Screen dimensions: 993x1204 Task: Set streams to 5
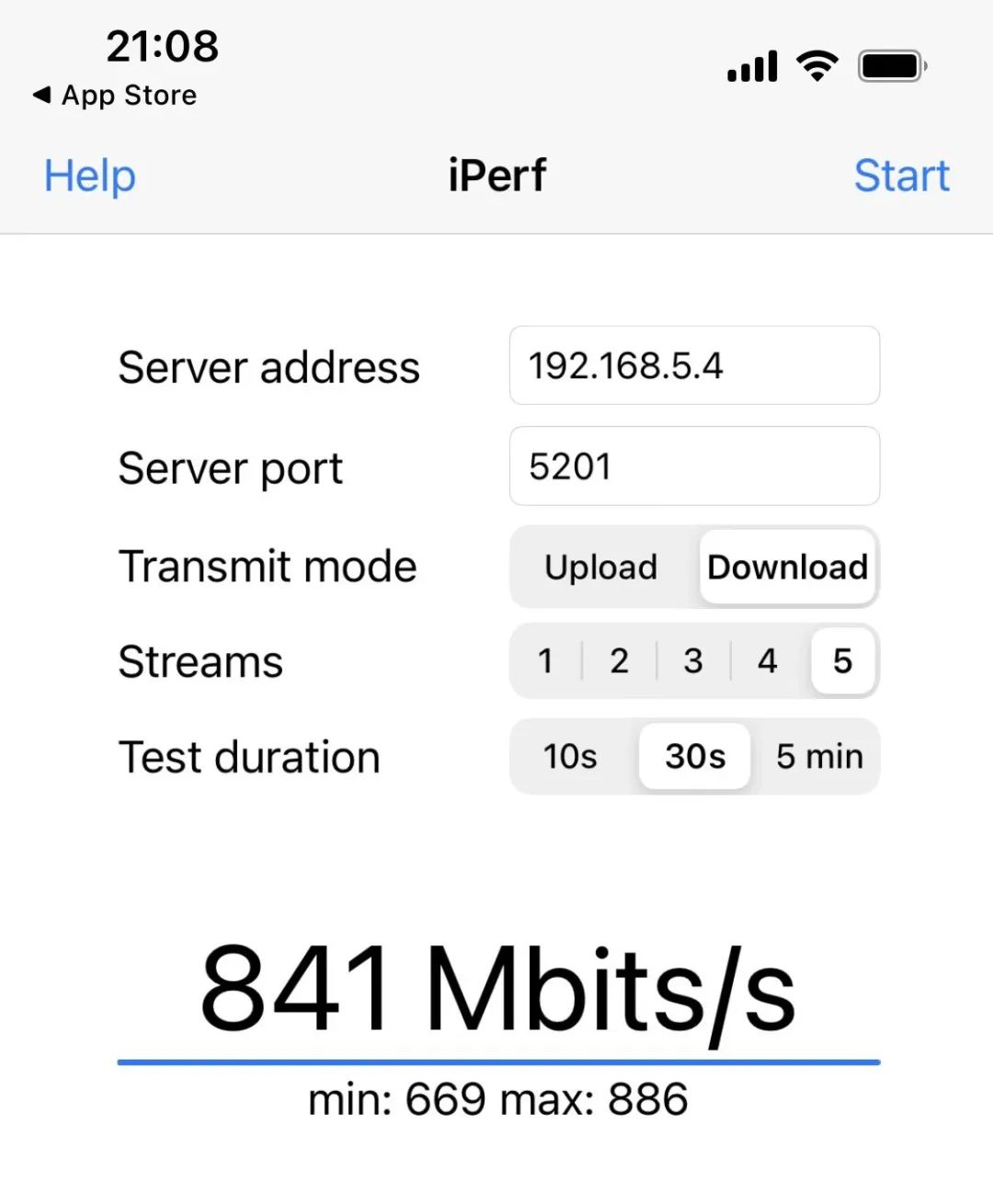click(x=842, y=661)
